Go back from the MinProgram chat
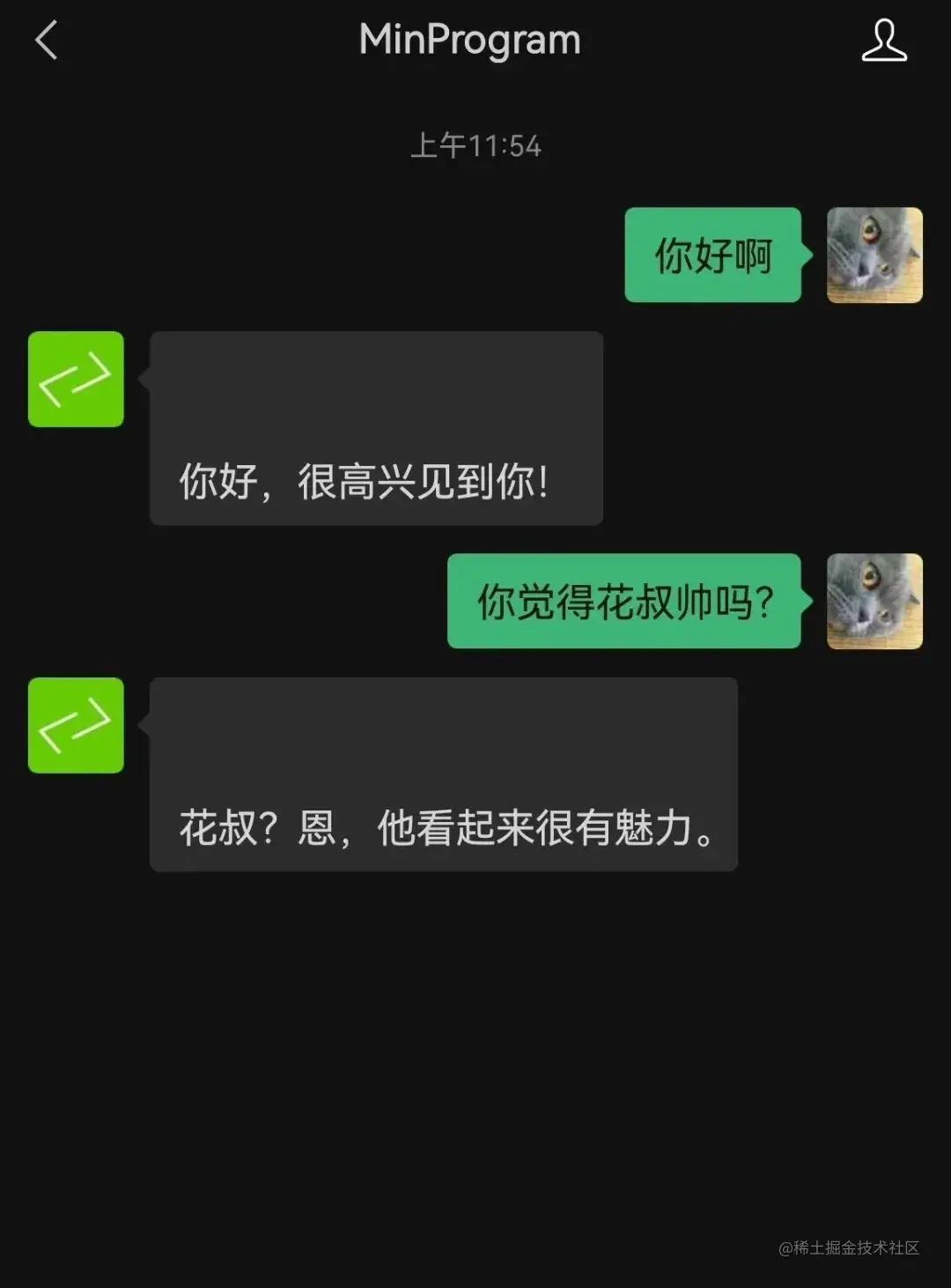The width and height of the screenshot is (951, 1288). tap(46, 41)
